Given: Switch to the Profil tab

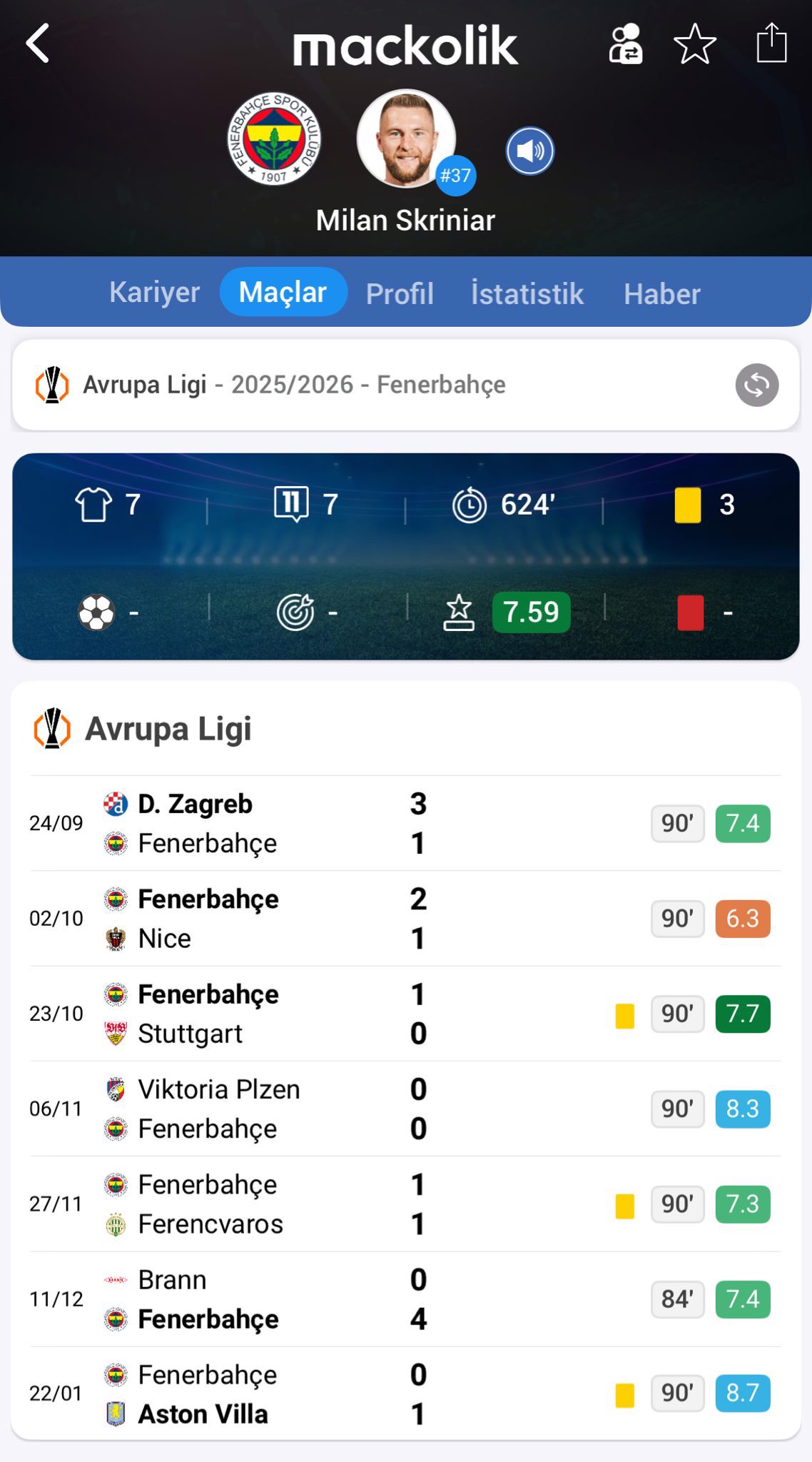Looking at the screenshot, I should (400, 293).
